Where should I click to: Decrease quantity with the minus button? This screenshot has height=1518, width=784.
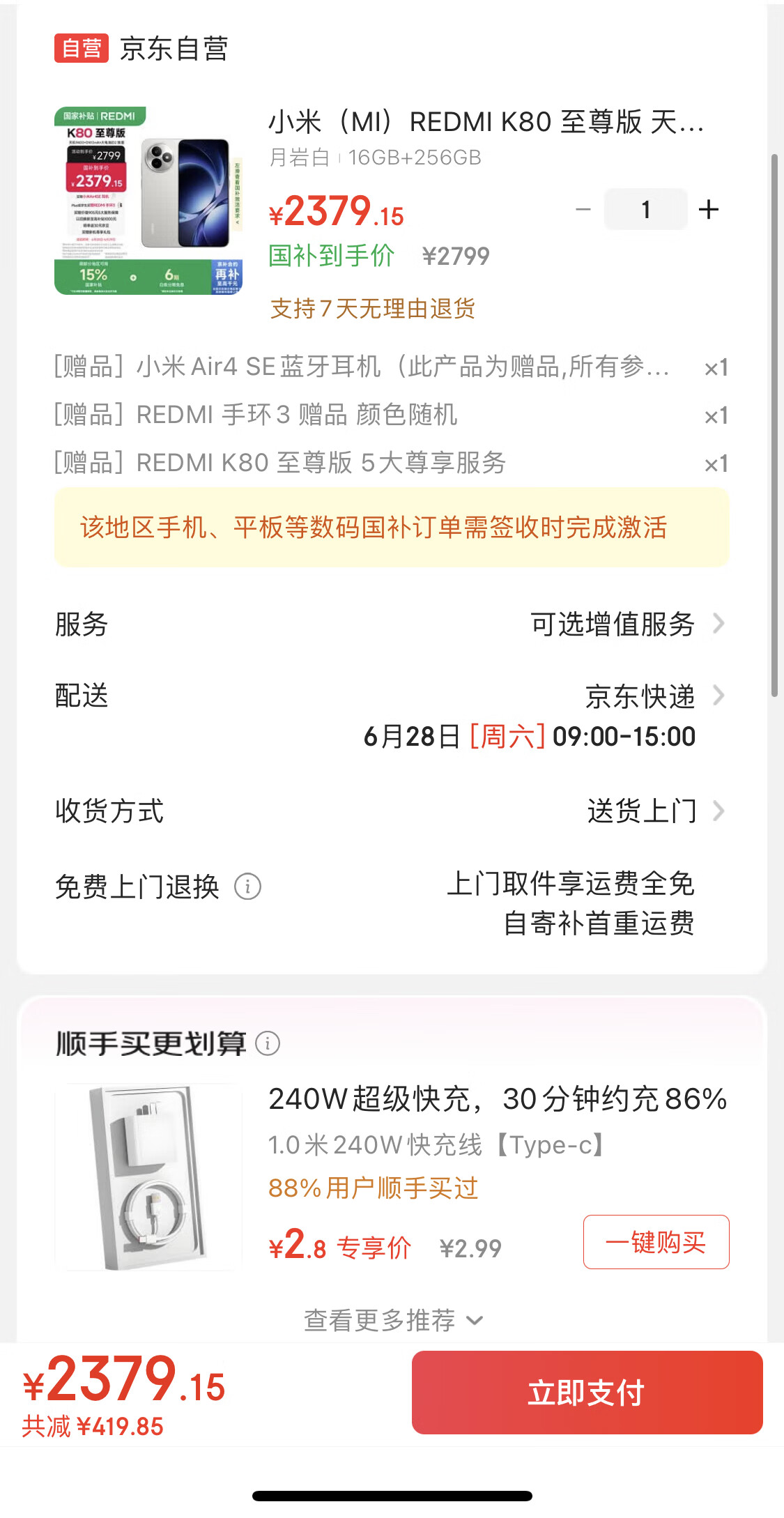click(x=583, y=209)
